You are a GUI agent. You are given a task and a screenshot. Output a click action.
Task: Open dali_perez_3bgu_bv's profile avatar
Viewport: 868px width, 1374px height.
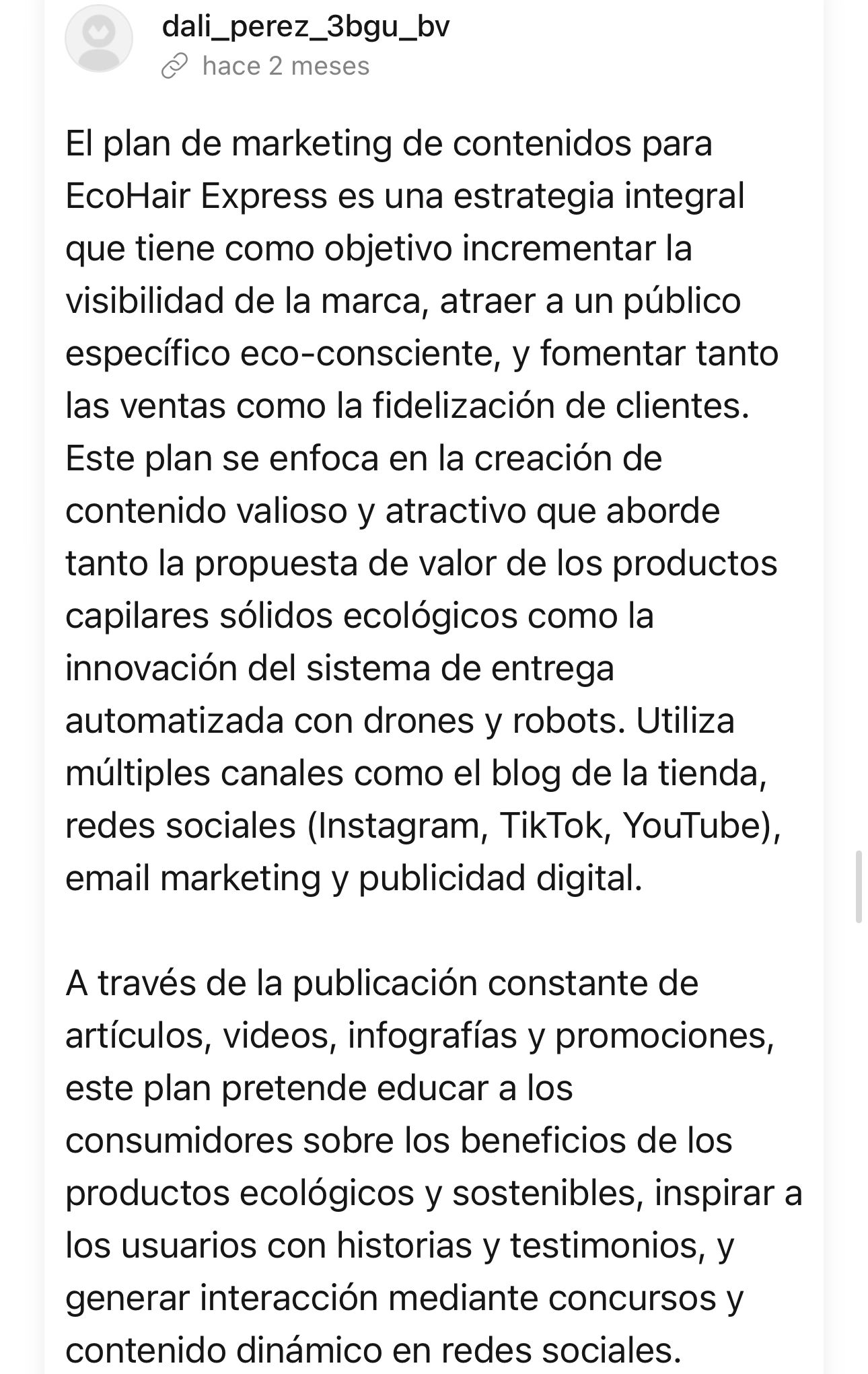[x=98, y=38]
